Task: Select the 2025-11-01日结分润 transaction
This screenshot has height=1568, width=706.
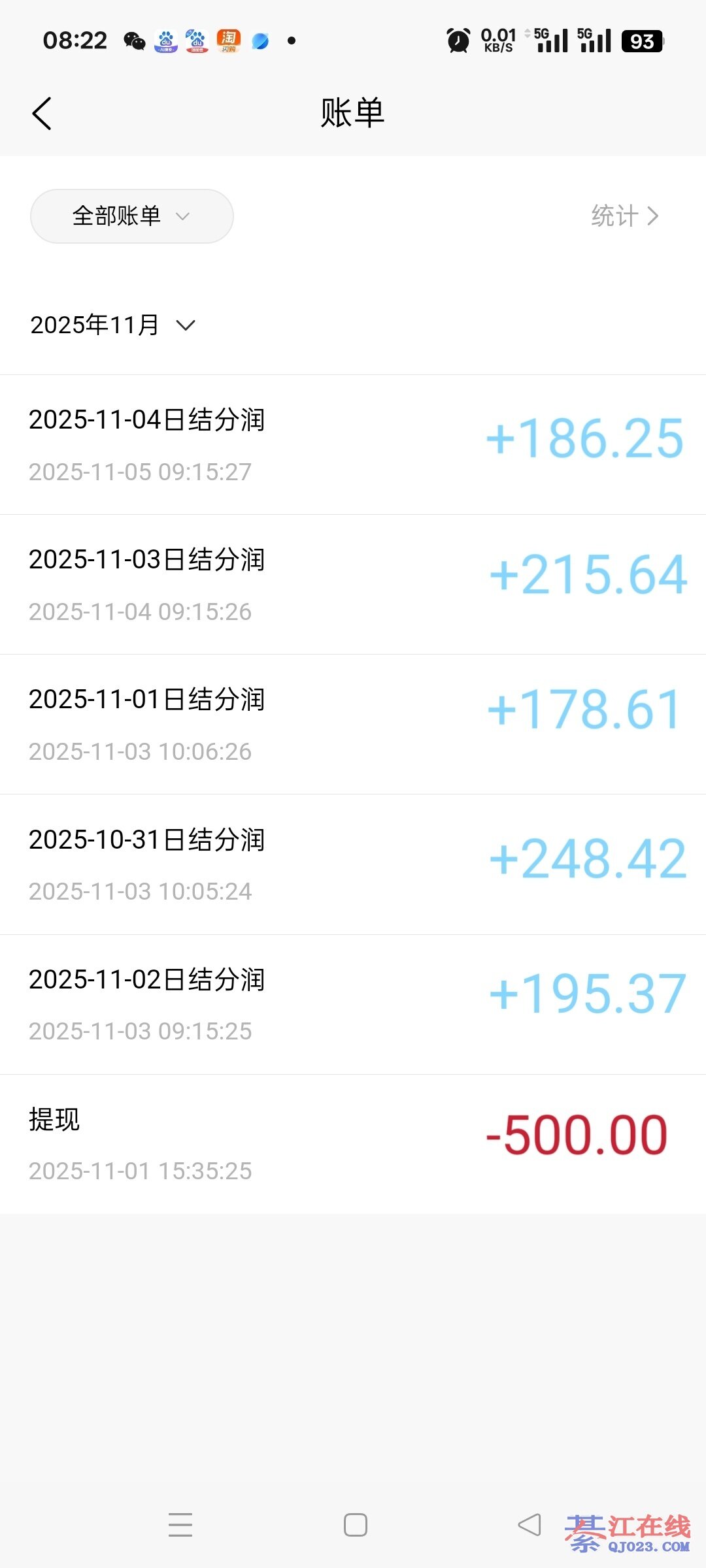Action: pyautogui.click(x=353, y=725)
